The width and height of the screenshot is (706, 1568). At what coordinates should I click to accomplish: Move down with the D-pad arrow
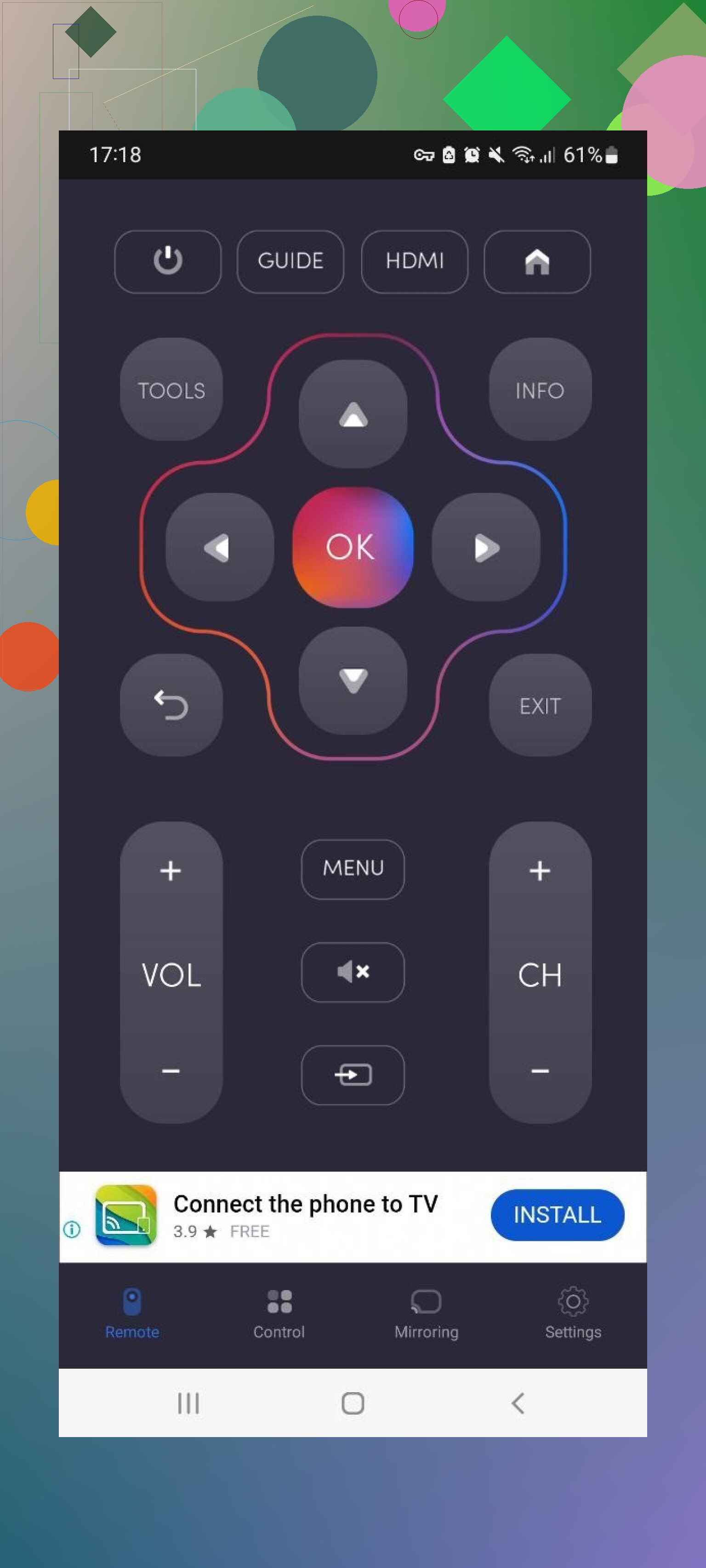tap(353, 680)
